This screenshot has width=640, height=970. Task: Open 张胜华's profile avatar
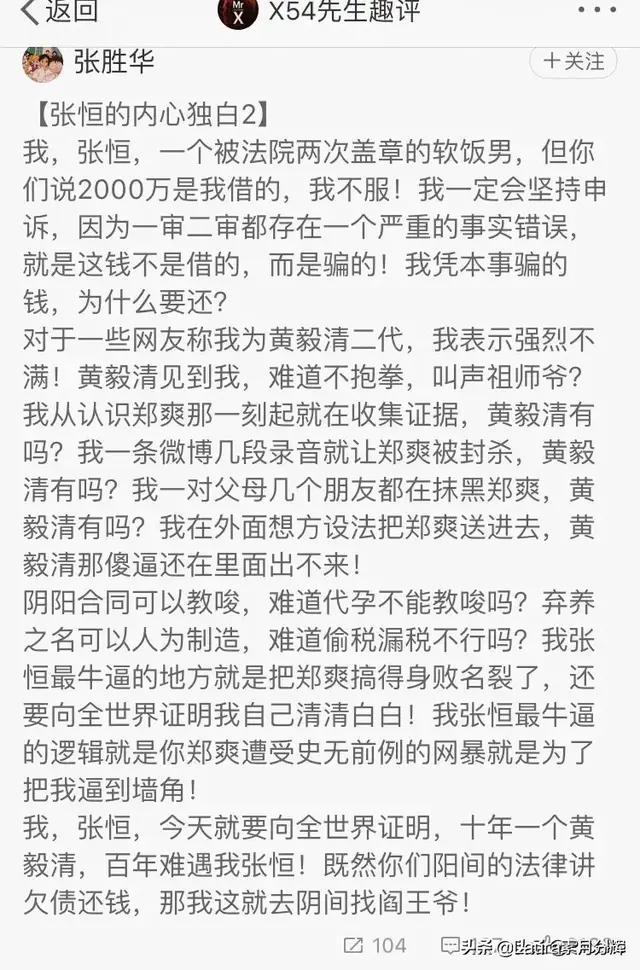[42, 64]
